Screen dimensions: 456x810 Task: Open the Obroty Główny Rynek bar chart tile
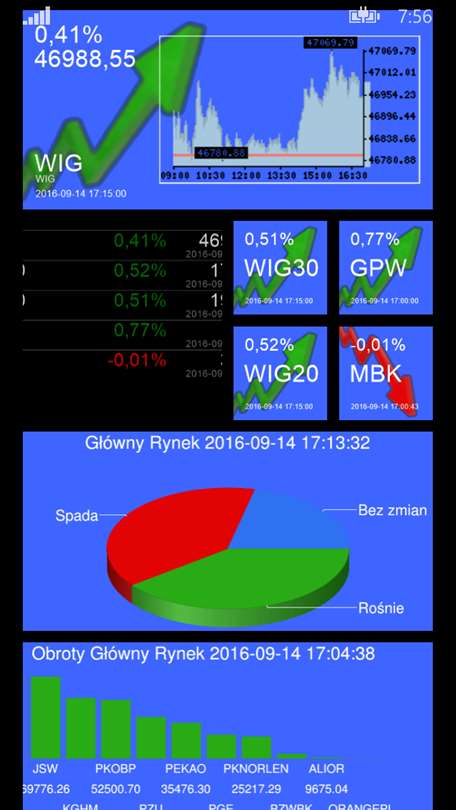coord(228,726)
